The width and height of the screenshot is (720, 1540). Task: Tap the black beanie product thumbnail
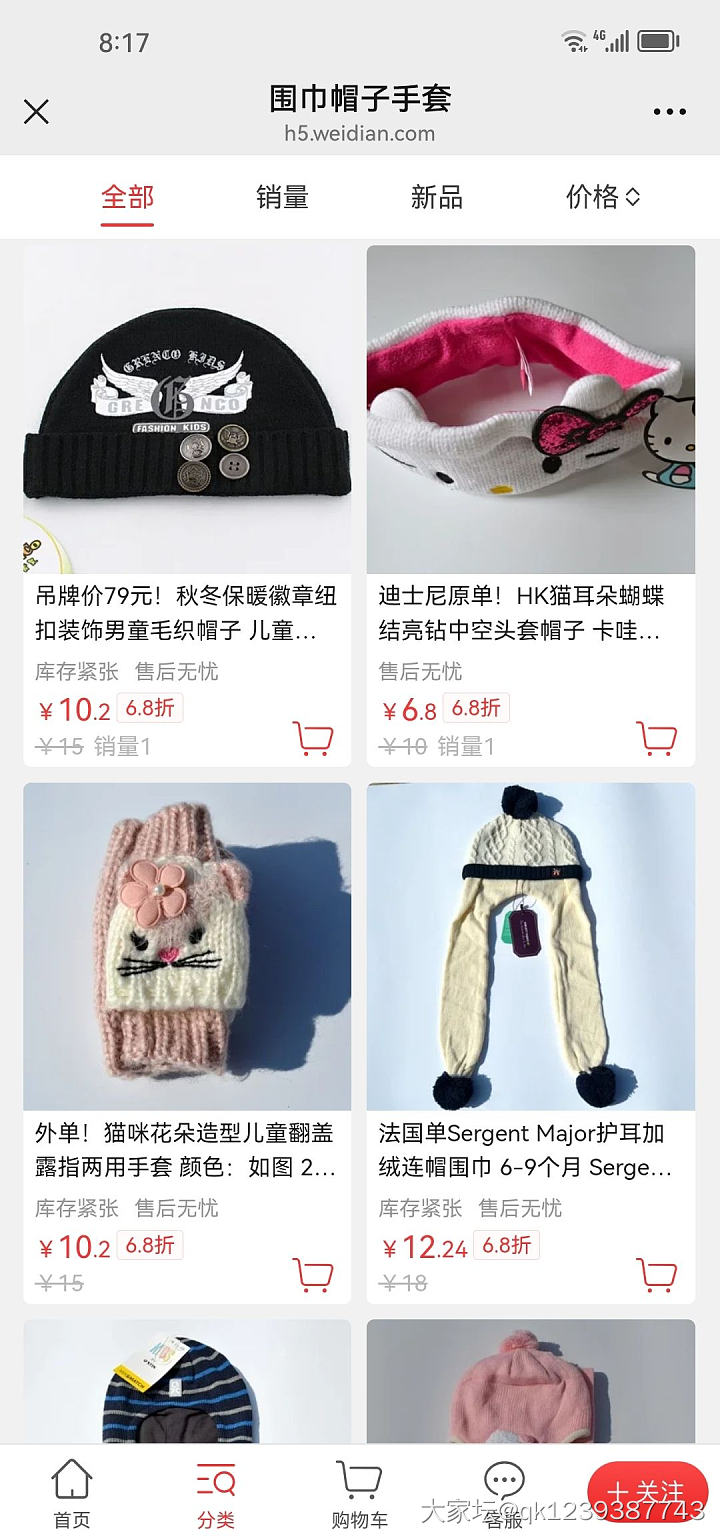coord(186,407)
